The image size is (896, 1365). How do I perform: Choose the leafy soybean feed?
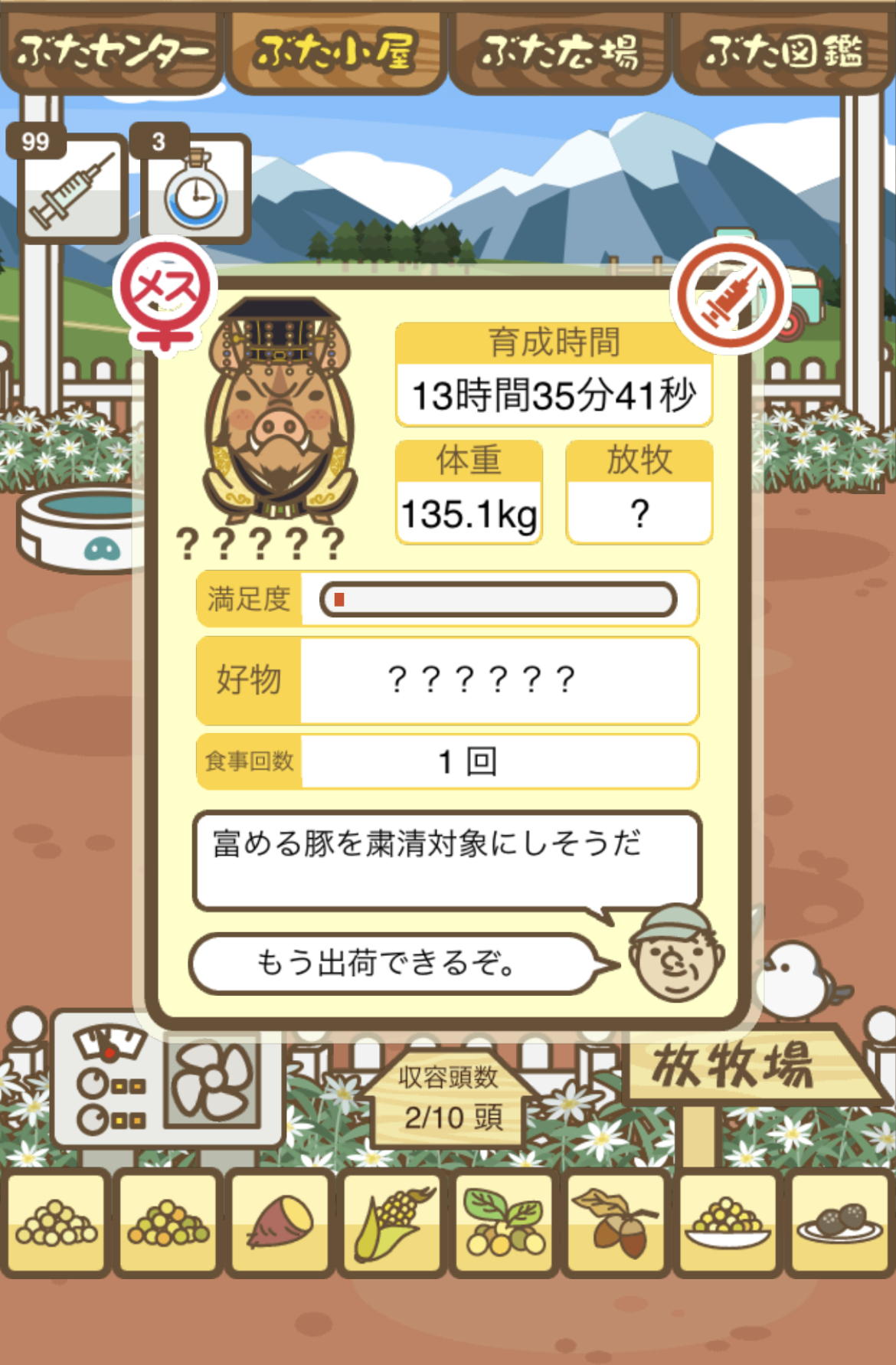click(x=504, y=1223)
